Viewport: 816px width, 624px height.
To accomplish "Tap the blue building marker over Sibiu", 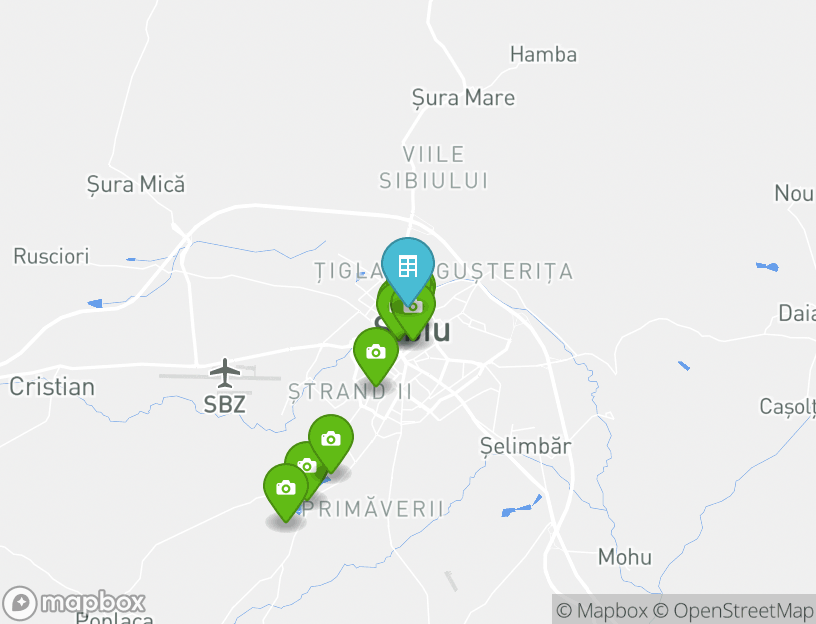I will [x=407, y=266].
